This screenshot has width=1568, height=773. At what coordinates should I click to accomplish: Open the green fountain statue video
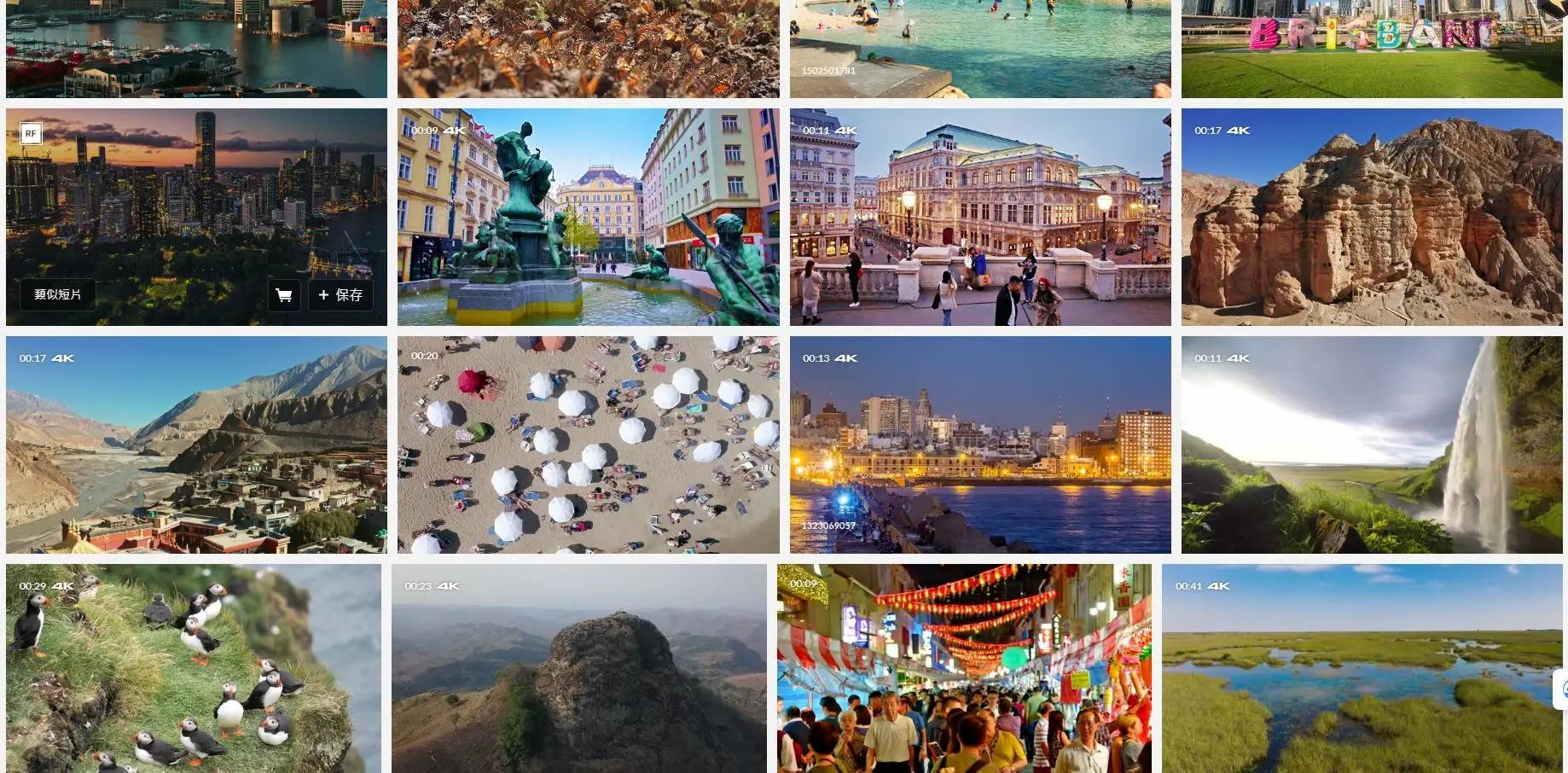588,217
